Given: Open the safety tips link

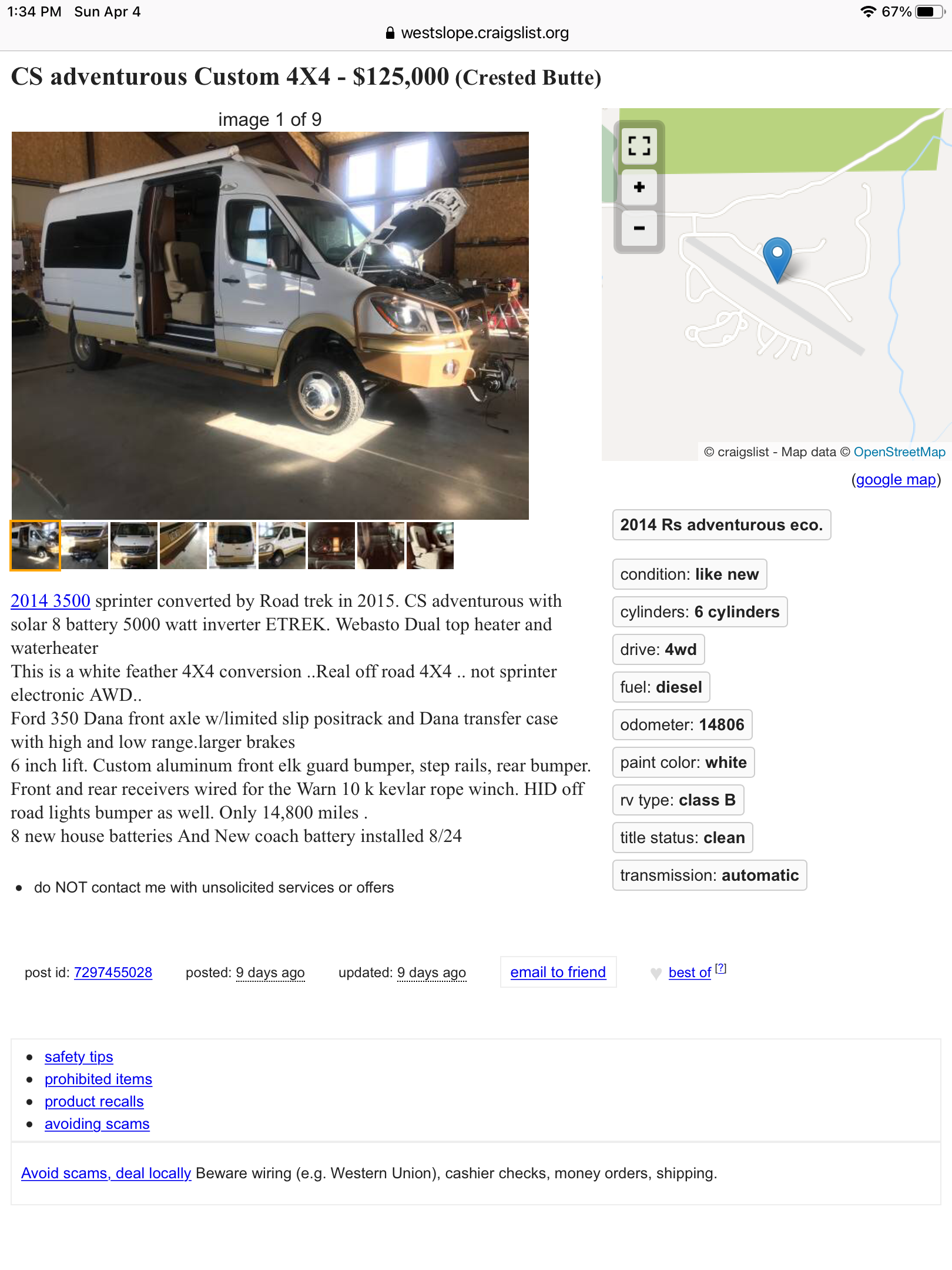Looking at the screenshot, I should 79,1057.
